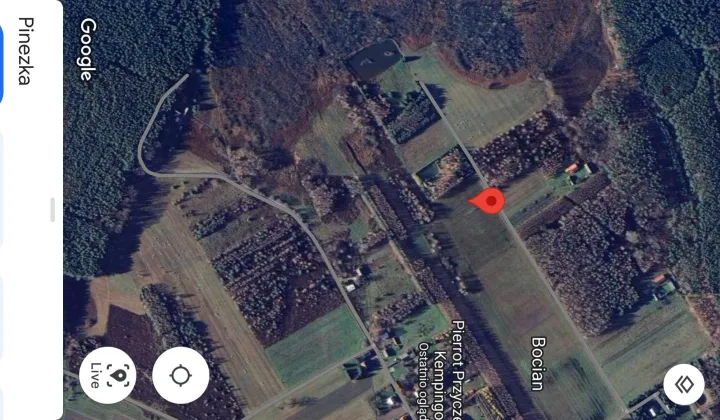This screenshot has width=720, height=420.
Task: Open the Bocian place label
Action: [x=537, y=363]
